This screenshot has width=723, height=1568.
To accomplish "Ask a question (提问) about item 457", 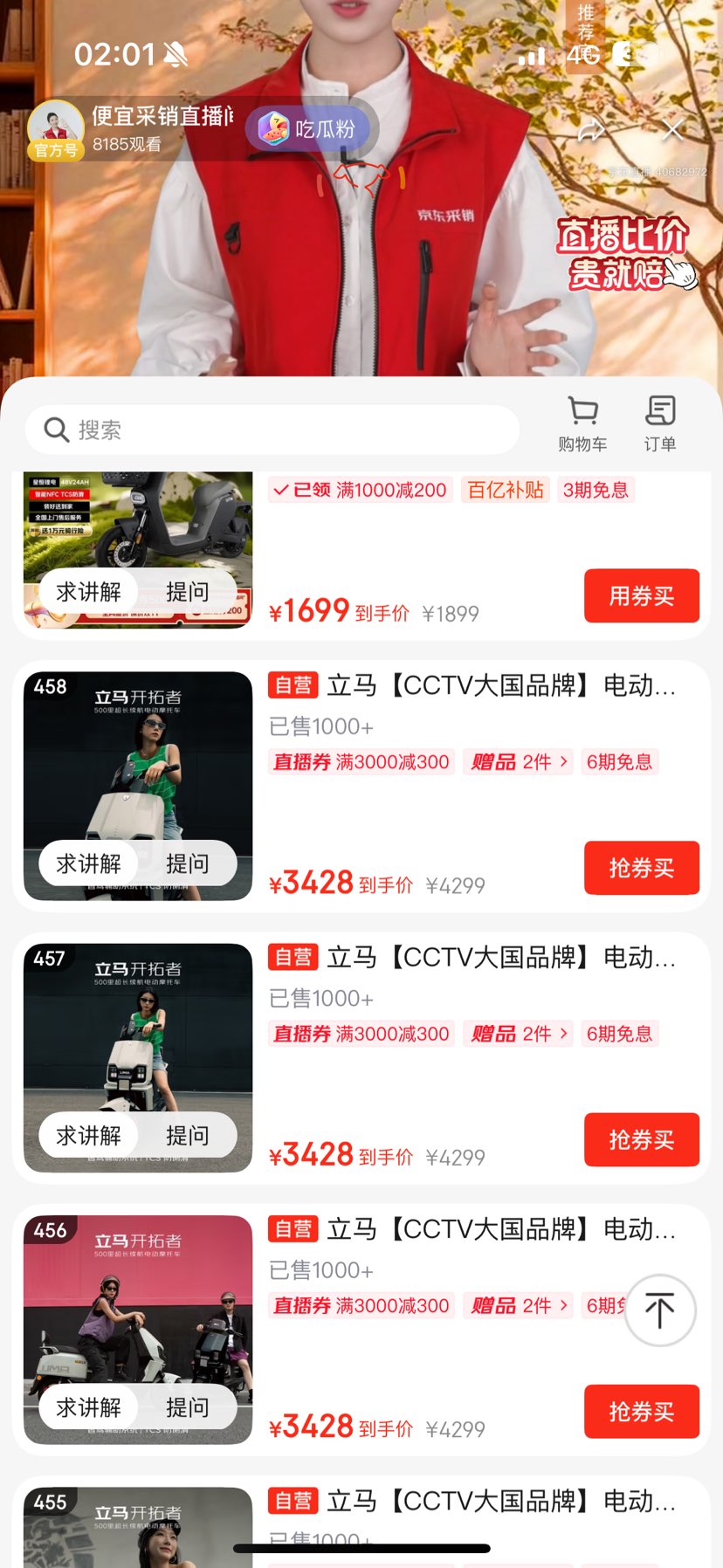I will 188,1135.
